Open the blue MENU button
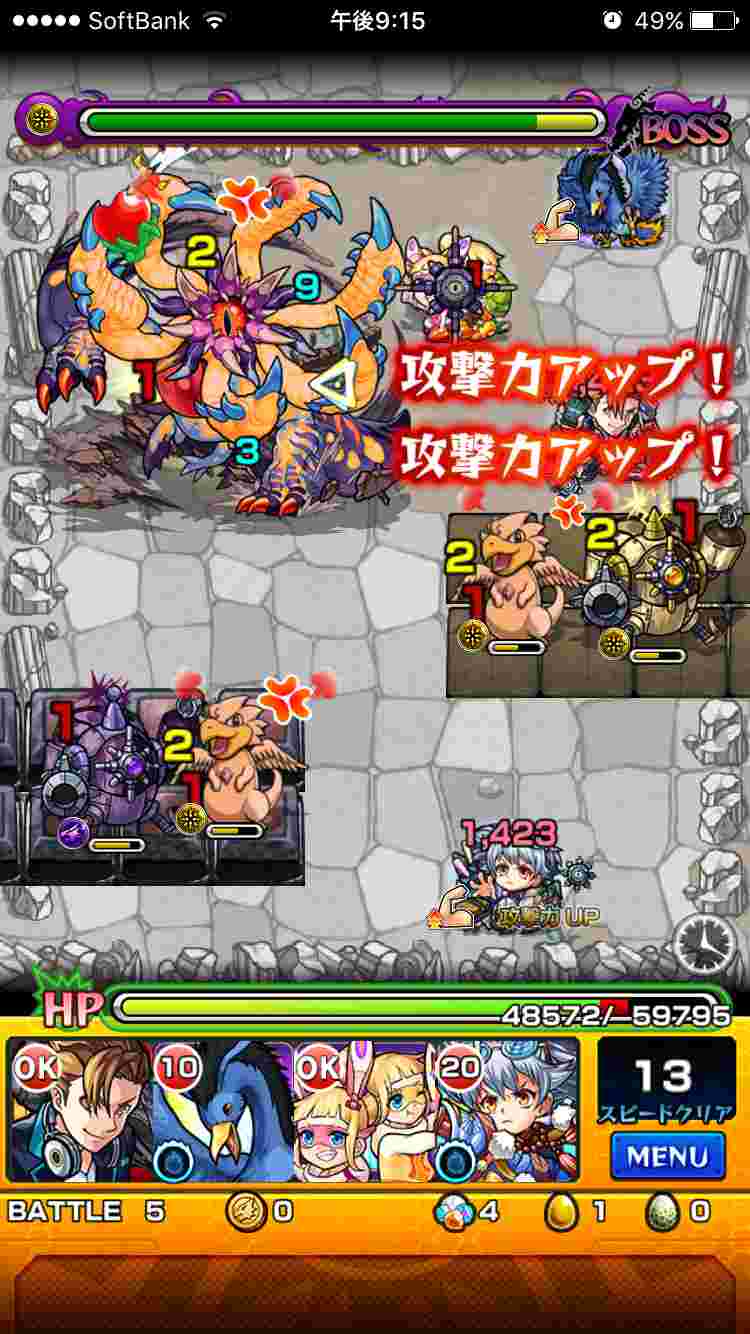This screenshot has height=1334, width=750. pos(667,1156)
